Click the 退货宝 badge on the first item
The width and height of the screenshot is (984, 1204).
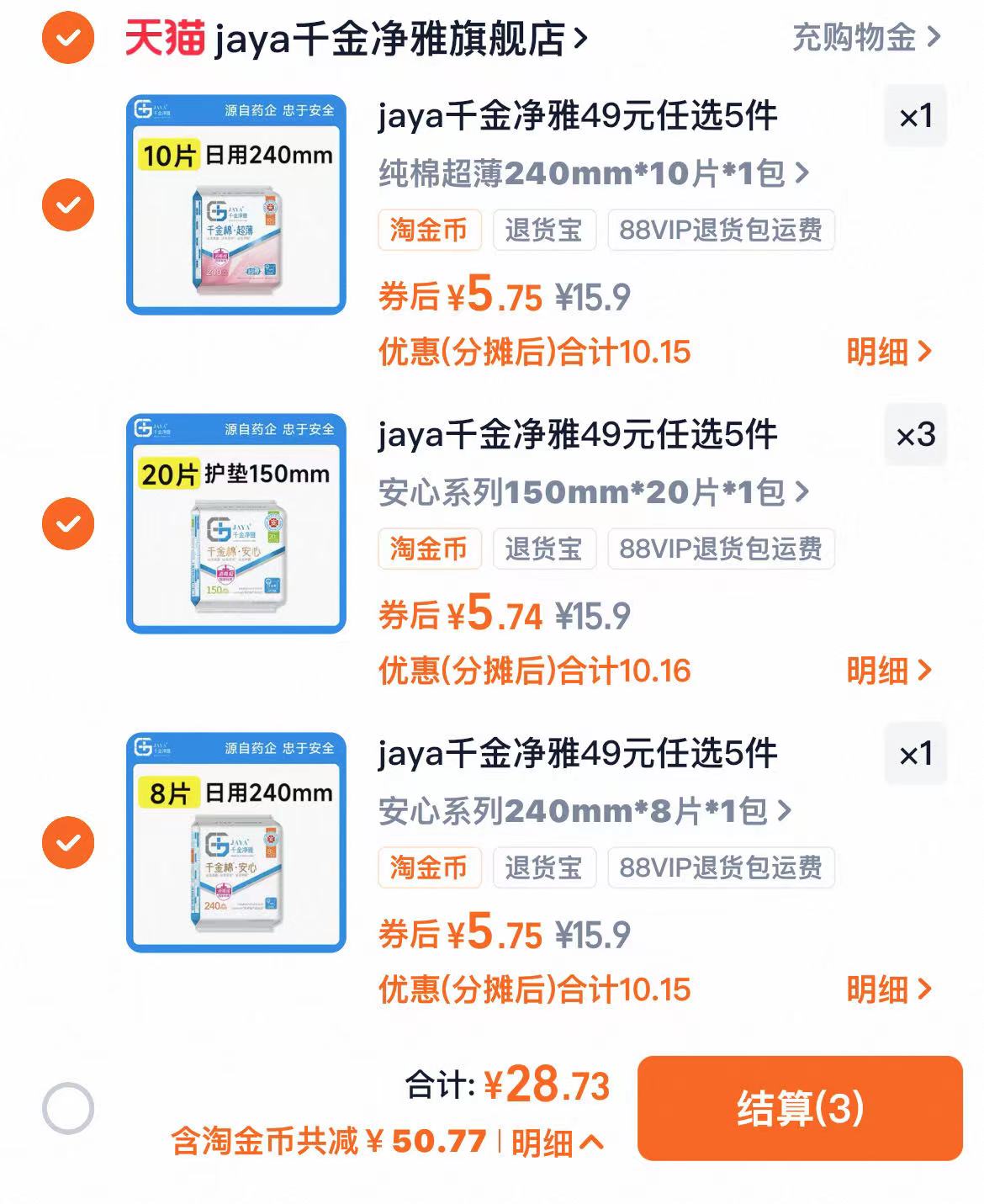tap(544, 230)
